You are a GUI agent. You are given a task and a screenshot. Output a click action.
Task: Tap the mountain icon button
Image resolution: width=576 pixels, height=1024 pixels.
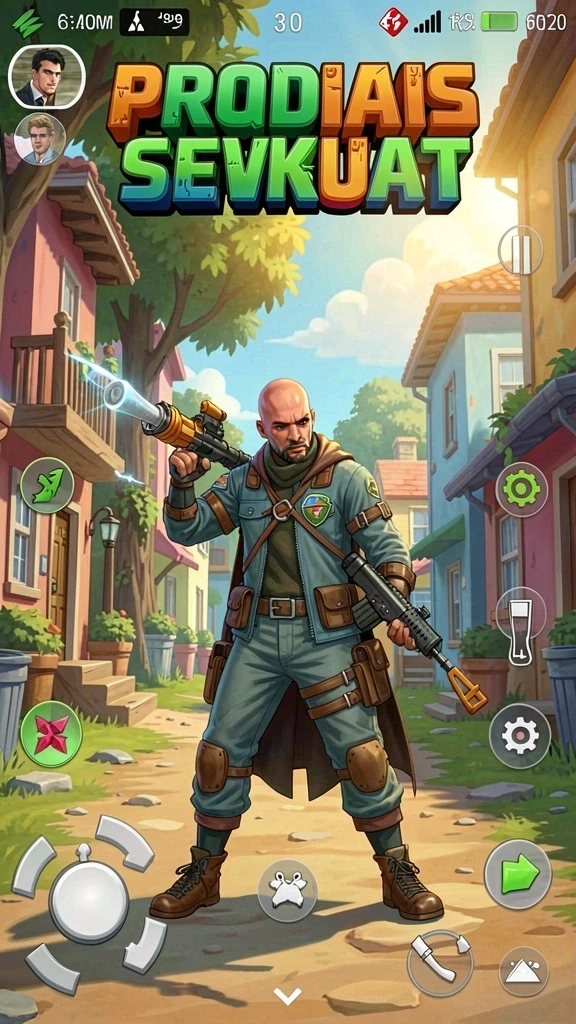pyautogui.click(x=524, y=971)
